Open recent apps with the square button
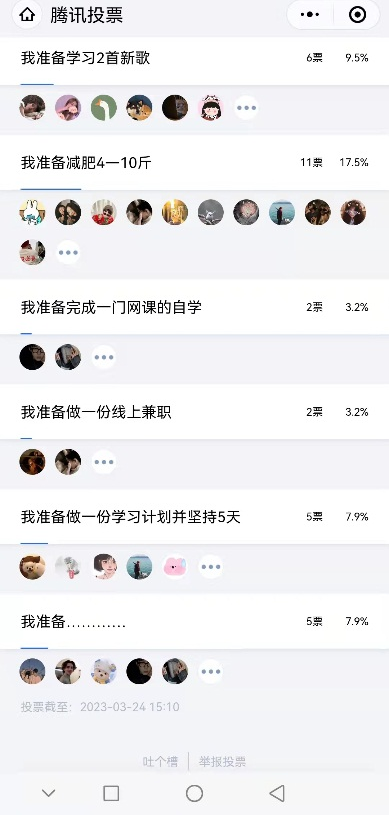Image resolution: width=389 pixels, height=815 pixels. 111,793
